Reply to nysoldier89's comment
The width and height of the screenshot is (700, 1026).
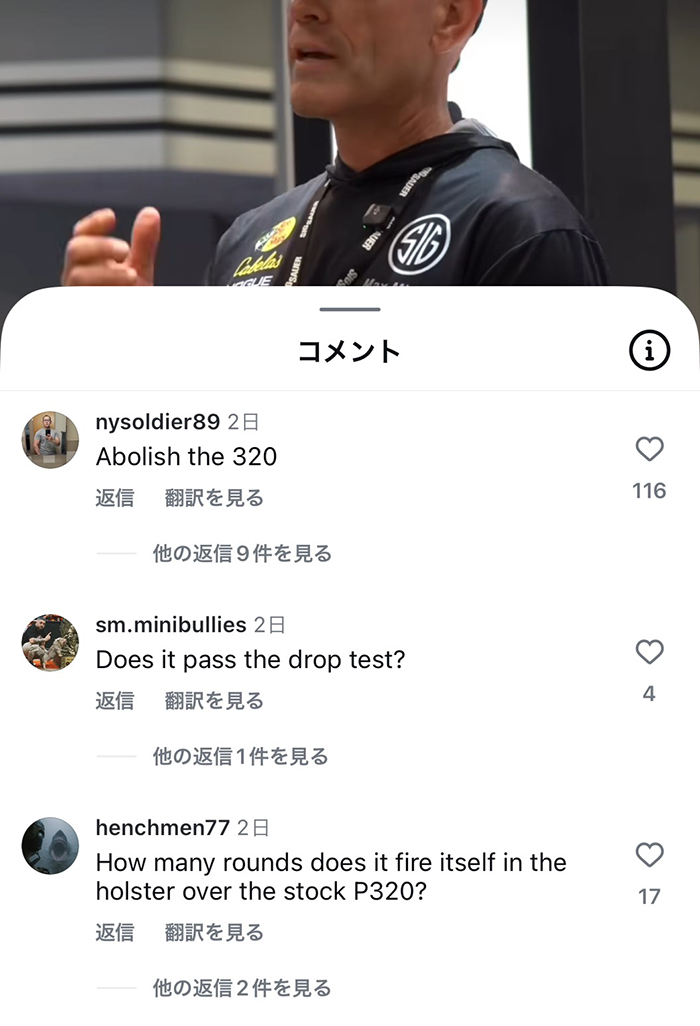(114, 498)
